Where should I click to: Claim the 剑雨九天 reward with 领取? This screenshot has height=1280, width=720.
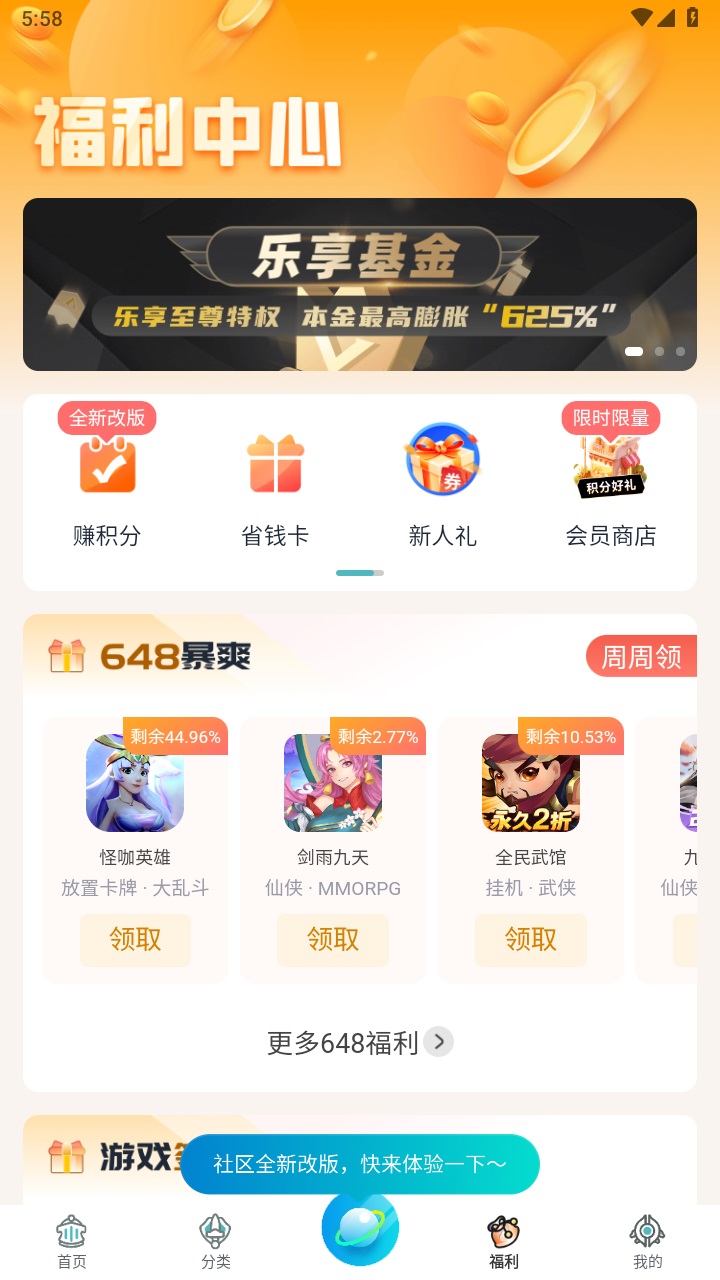[333, 940]
